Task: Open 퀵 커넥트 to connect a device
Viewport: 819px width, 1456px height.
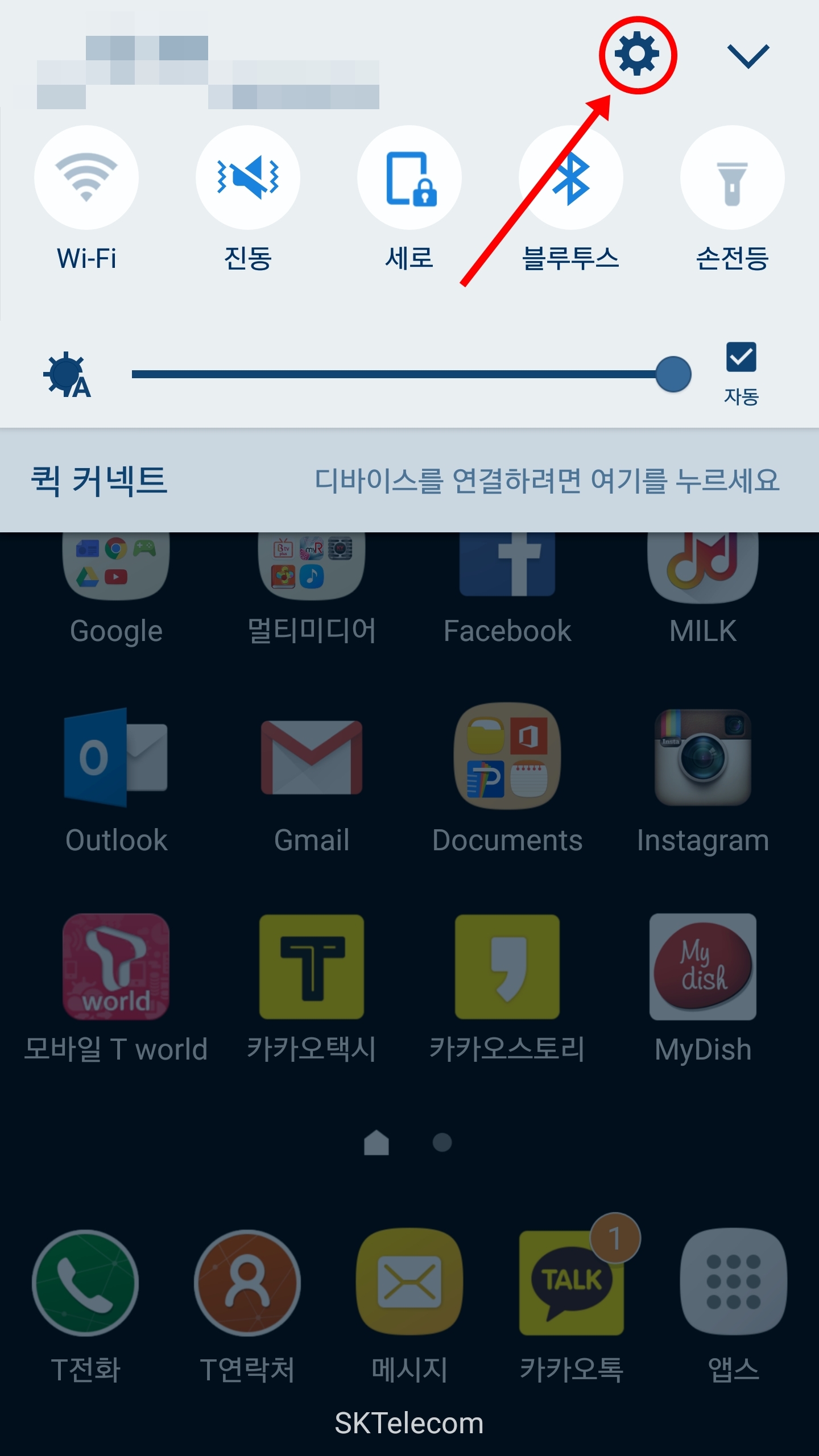Action: [409, 481]
